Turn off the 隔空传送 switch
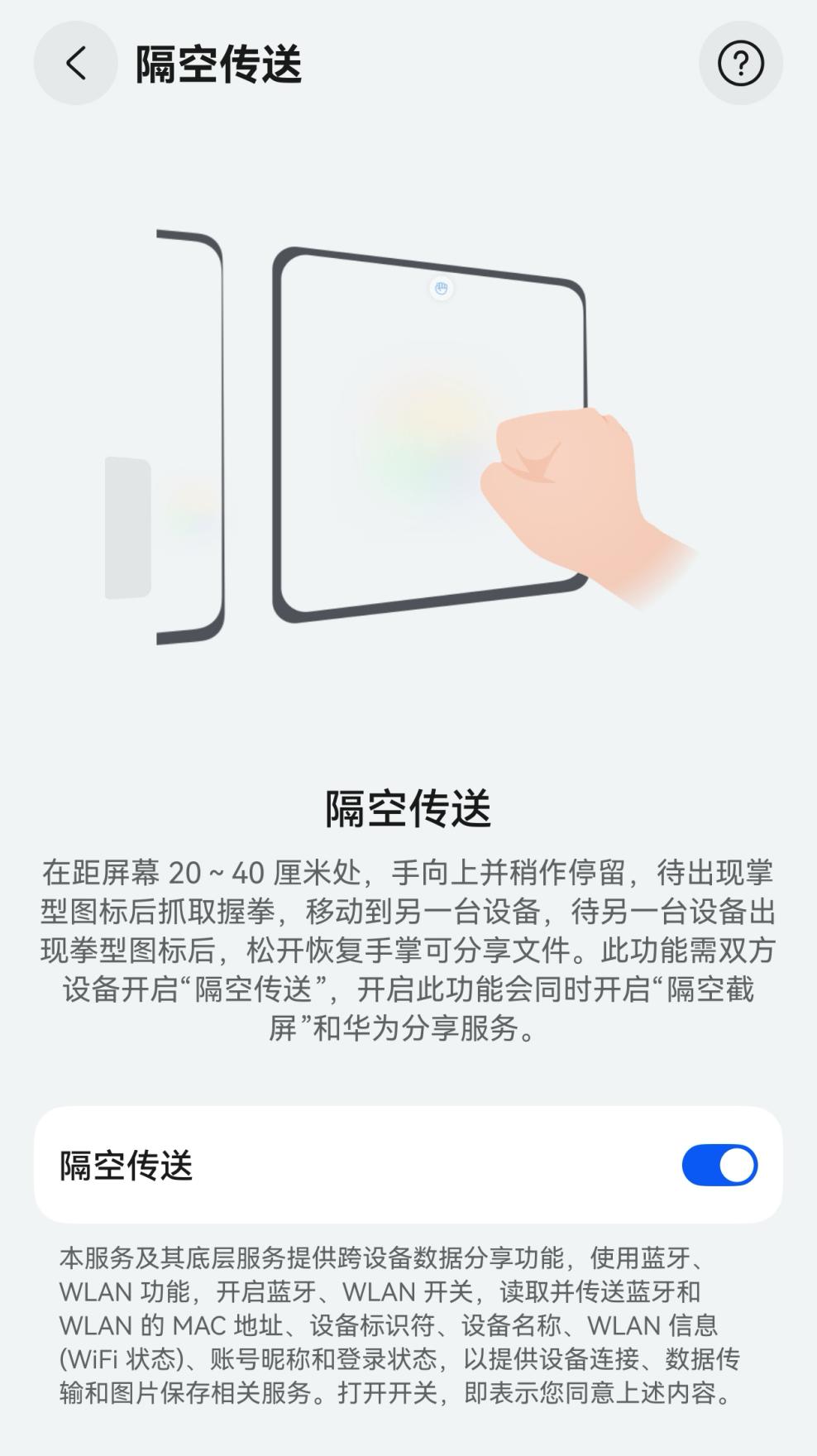The height and width of the screenshot is (1456, 817). (719, 1165)
